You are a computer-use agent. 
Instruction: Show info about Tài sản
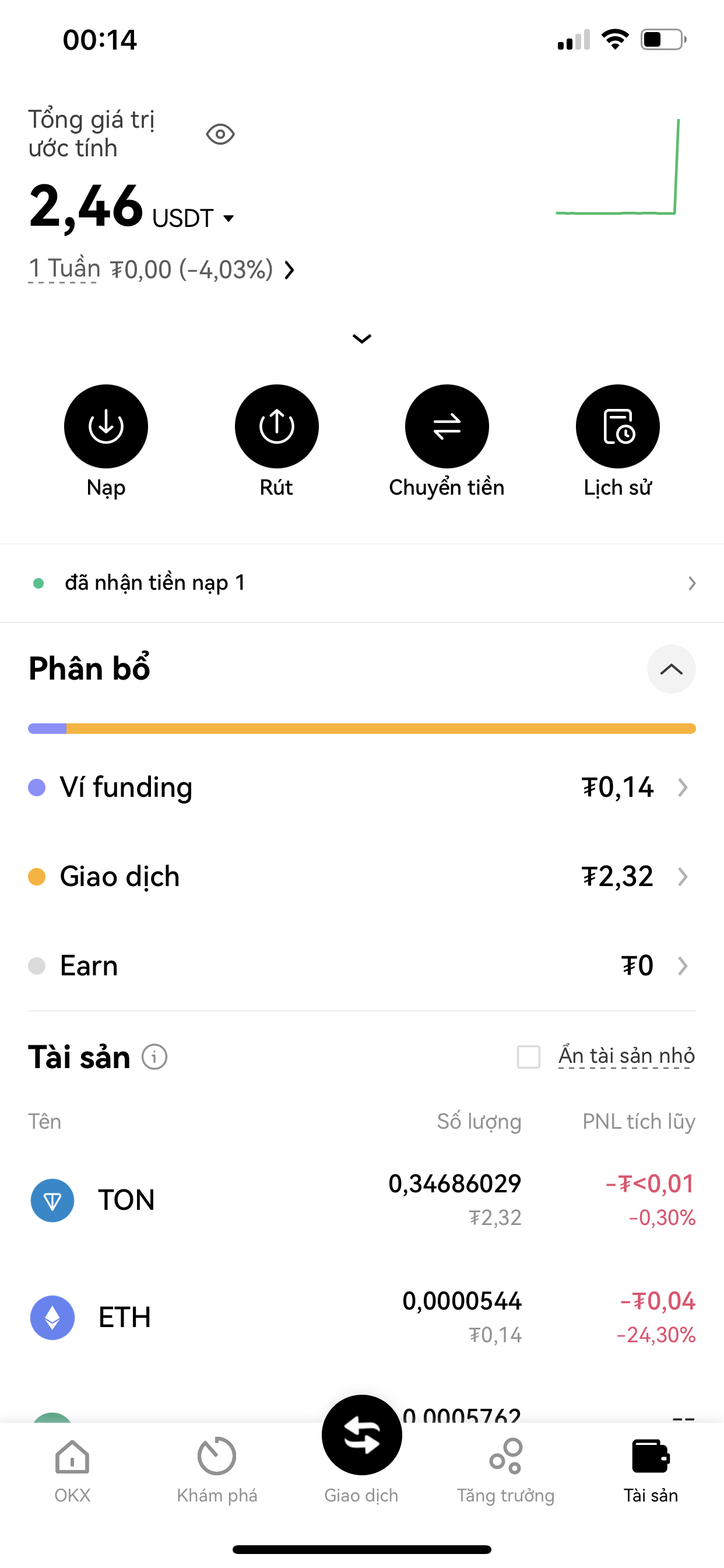pos(154,1056)
